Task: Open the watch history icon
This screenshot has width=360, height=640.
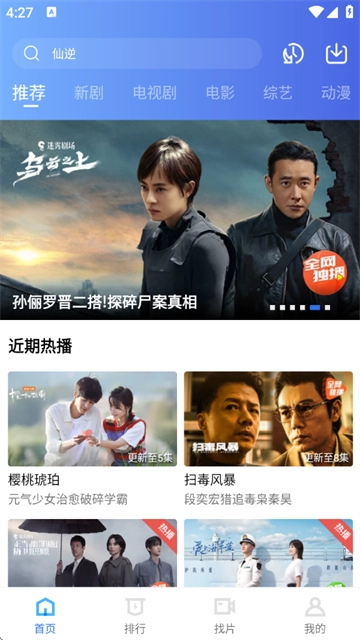Action: pyautogui.click(x=293, y=53)
